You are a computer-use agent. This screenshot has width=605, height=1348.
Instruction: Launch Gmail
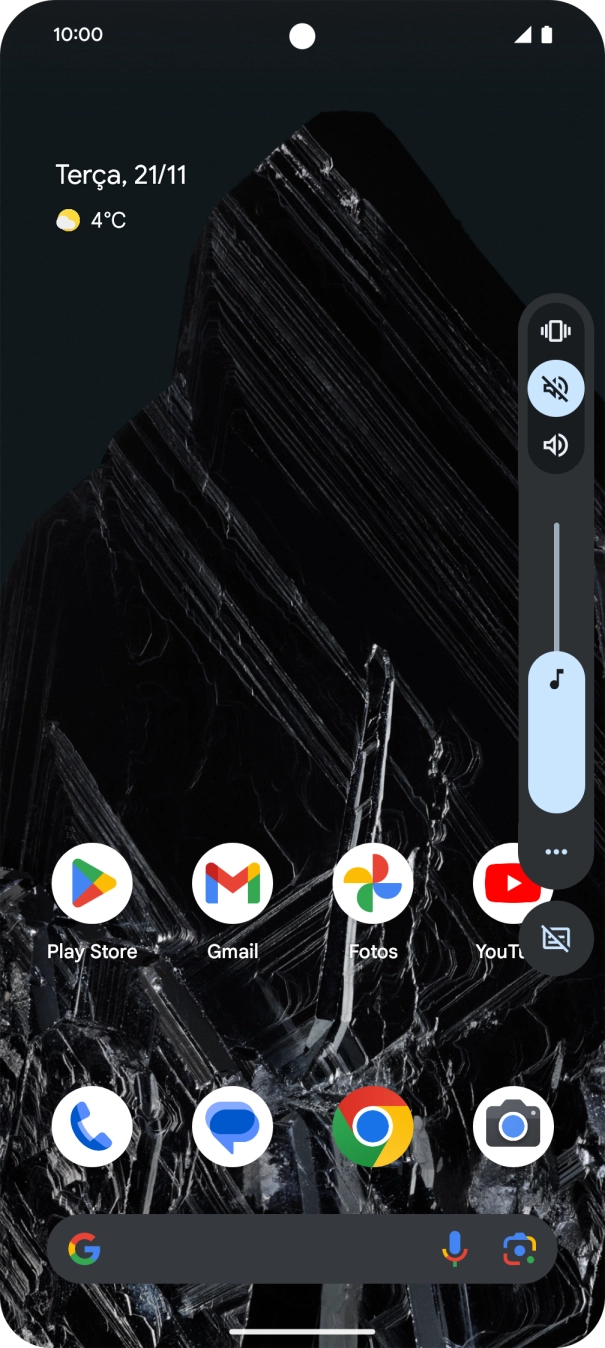[232, 883]
